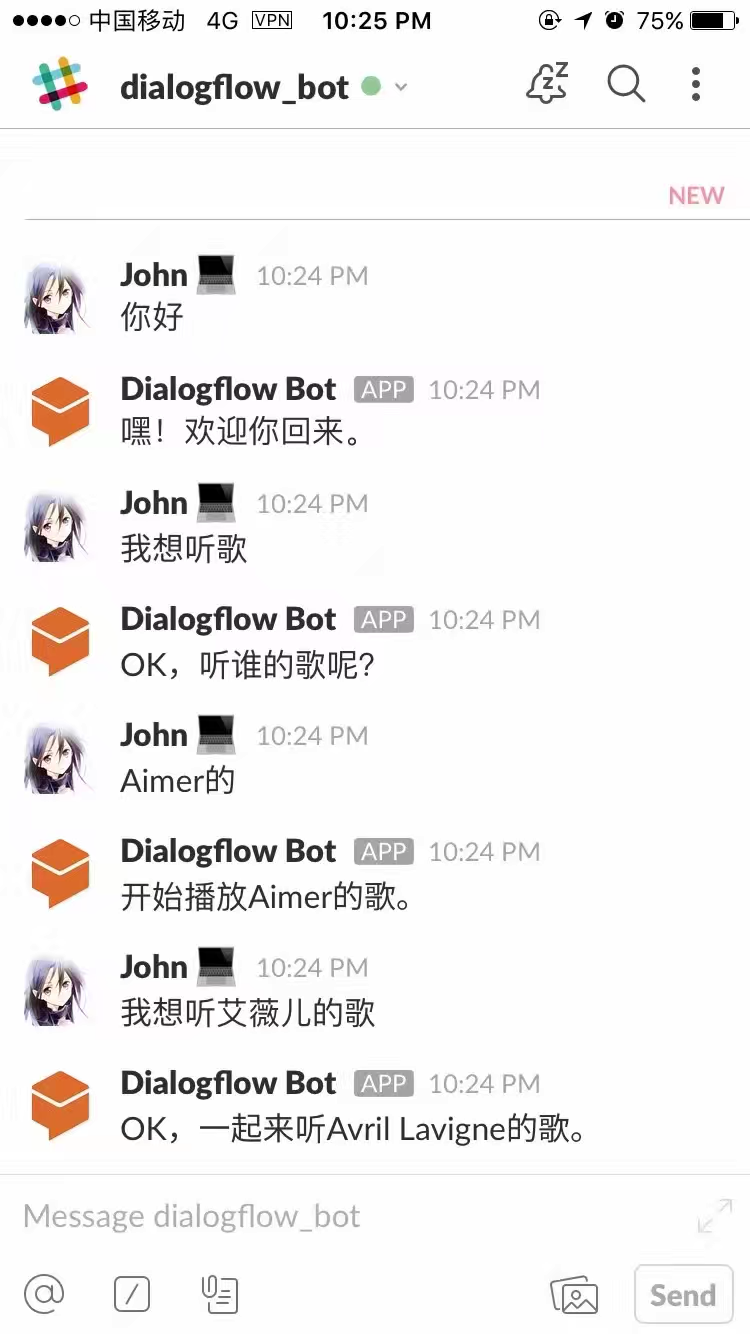Expand the message composer to full screen
The width and height of the screenshot is (750, 1334).
point(714,1217)
